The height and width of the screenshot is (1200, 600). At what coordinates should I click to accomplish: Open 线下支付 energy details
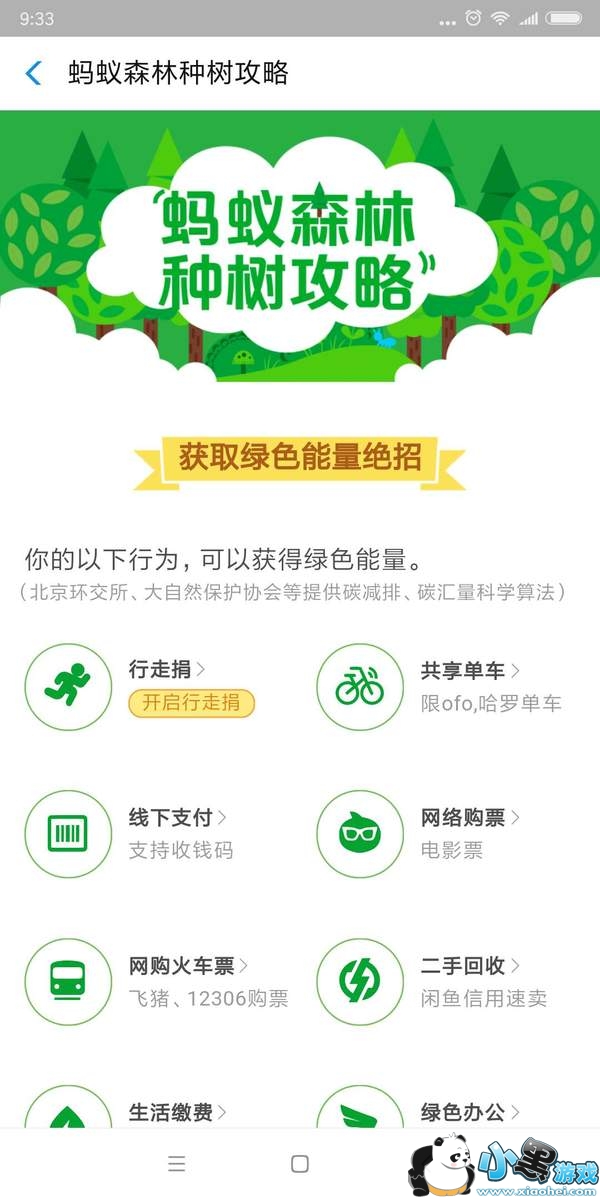point(176,818)
